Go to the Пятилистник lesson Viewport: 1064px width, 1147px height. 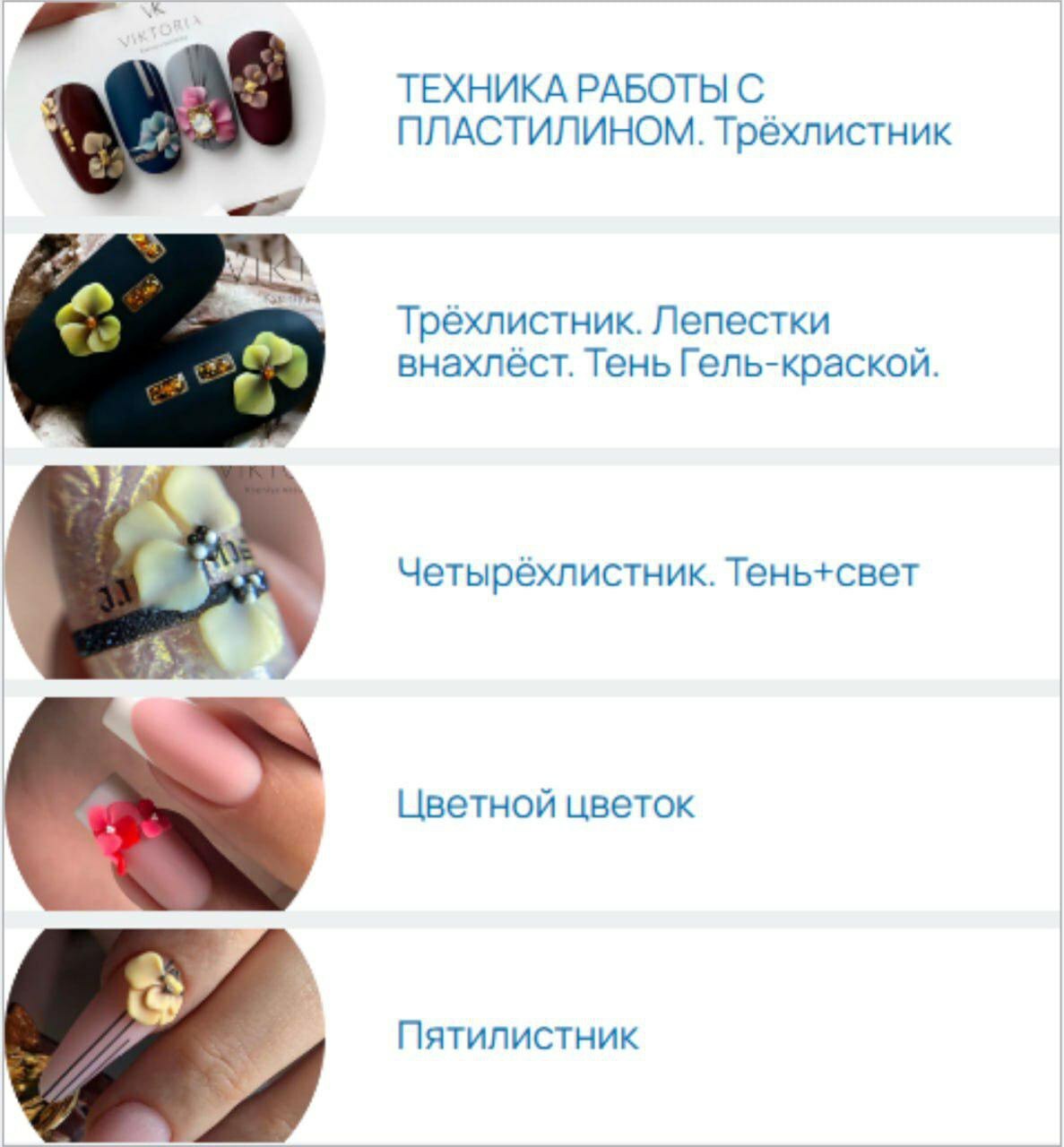click(517, 1036)
